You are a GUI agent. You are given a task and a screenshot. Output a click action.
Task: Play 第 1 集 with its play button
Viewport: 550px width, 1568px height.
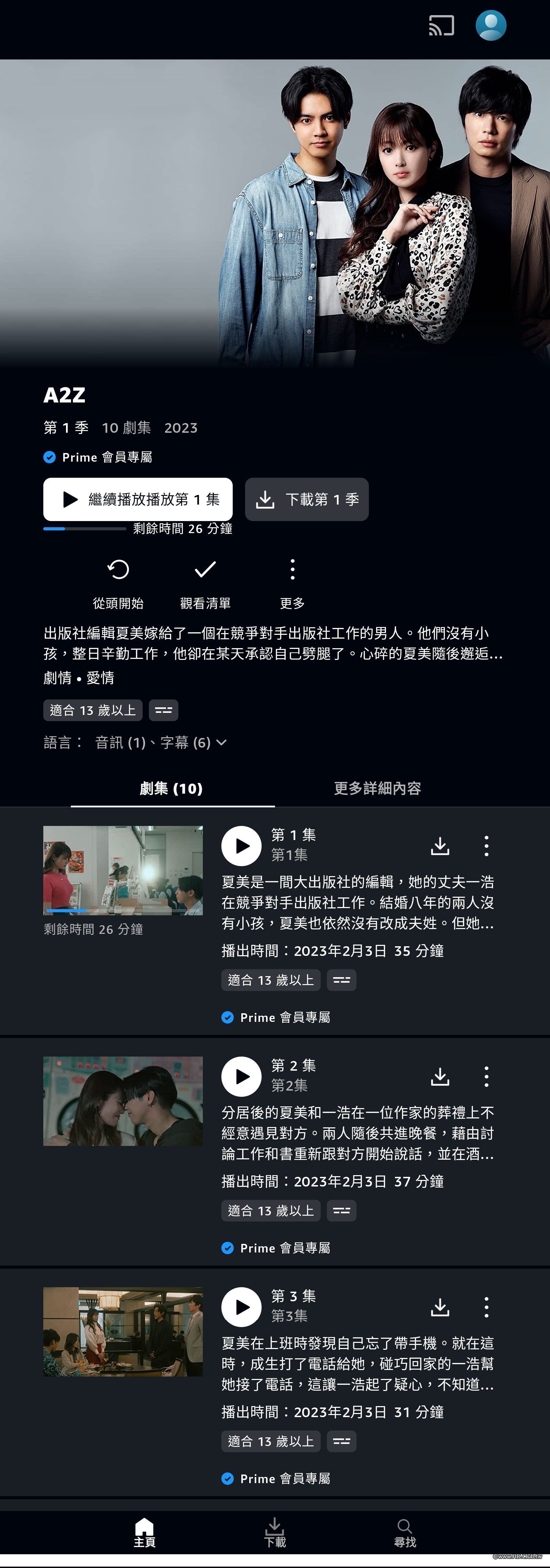click(241, 846)
